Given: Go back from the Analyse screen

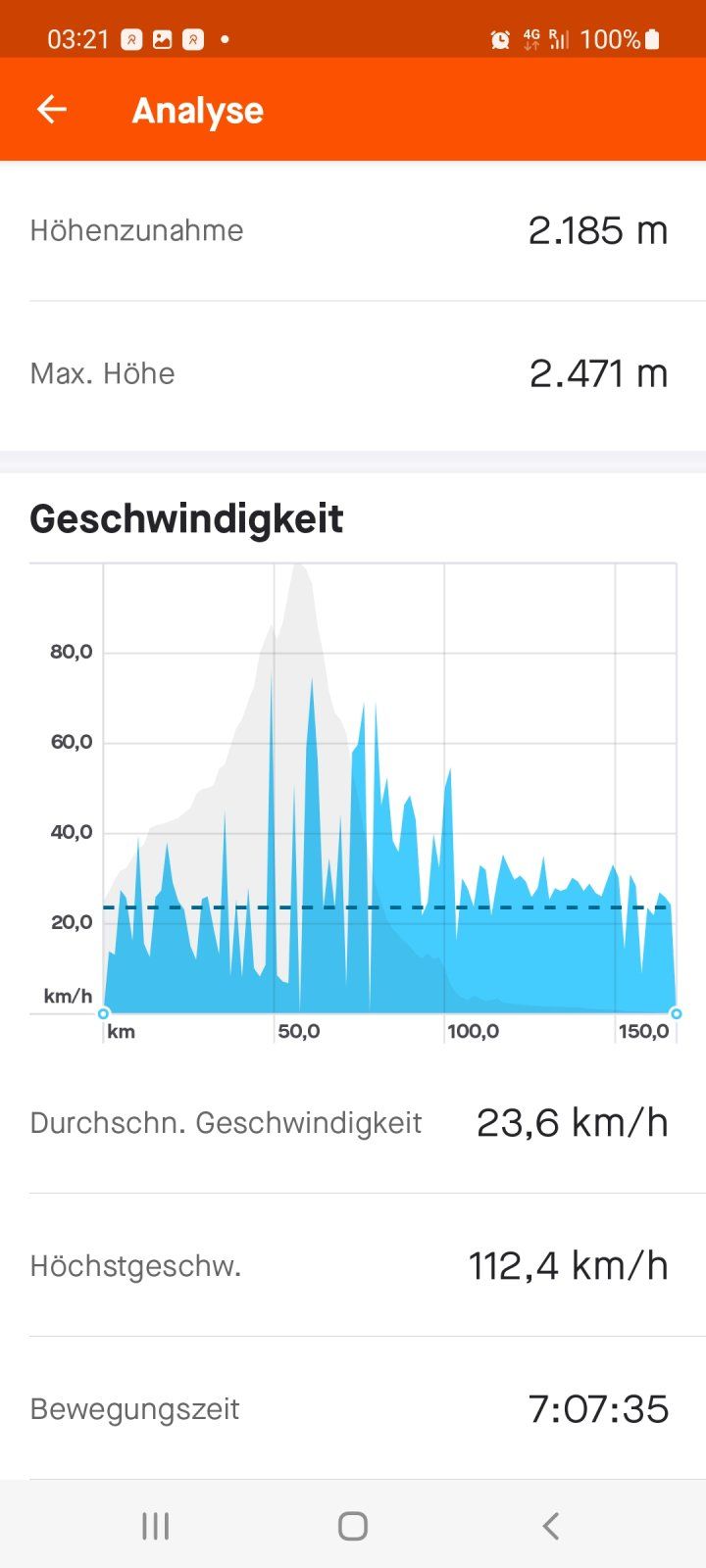Looking at the screenshot, I should [x=52, y=110].
